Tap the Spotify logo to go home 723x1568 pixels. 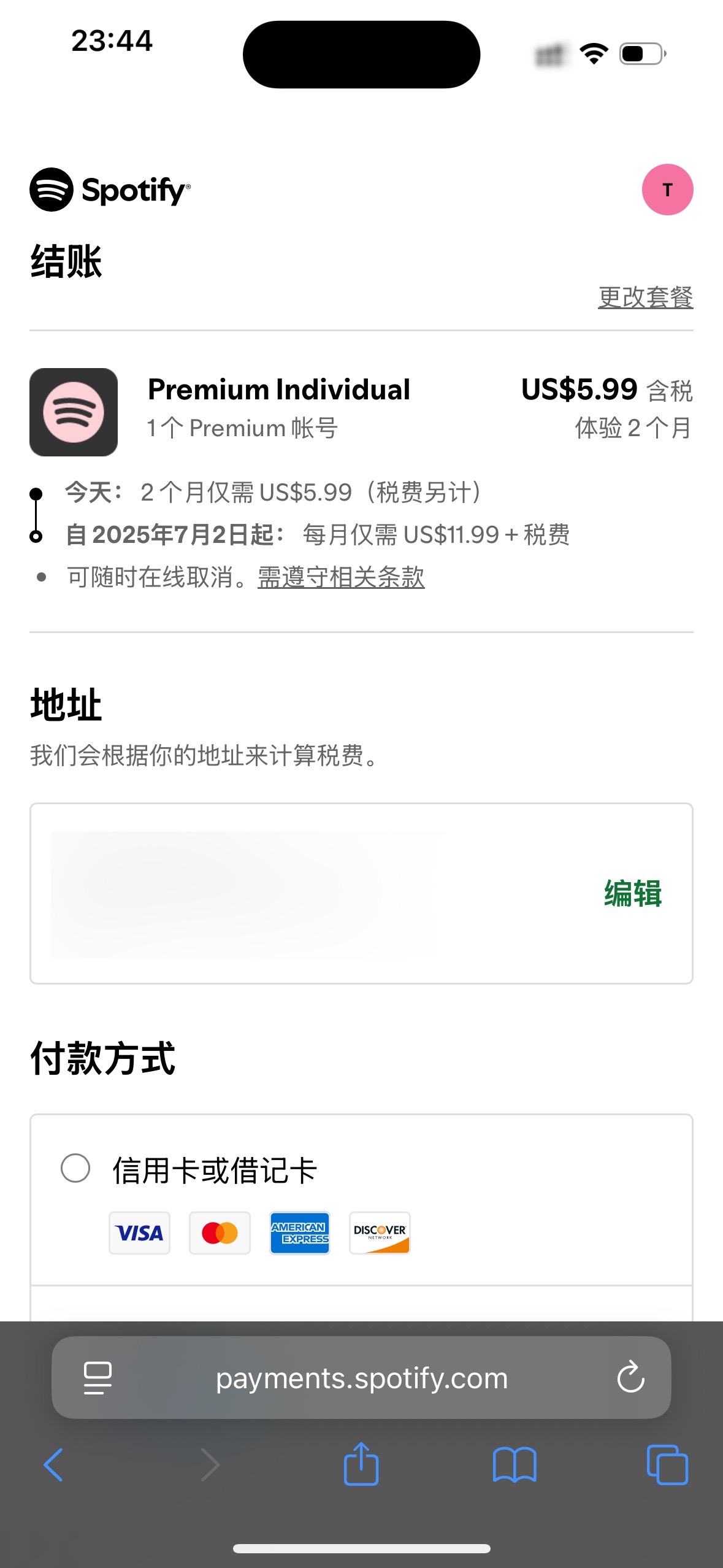[x=110, y=190]
